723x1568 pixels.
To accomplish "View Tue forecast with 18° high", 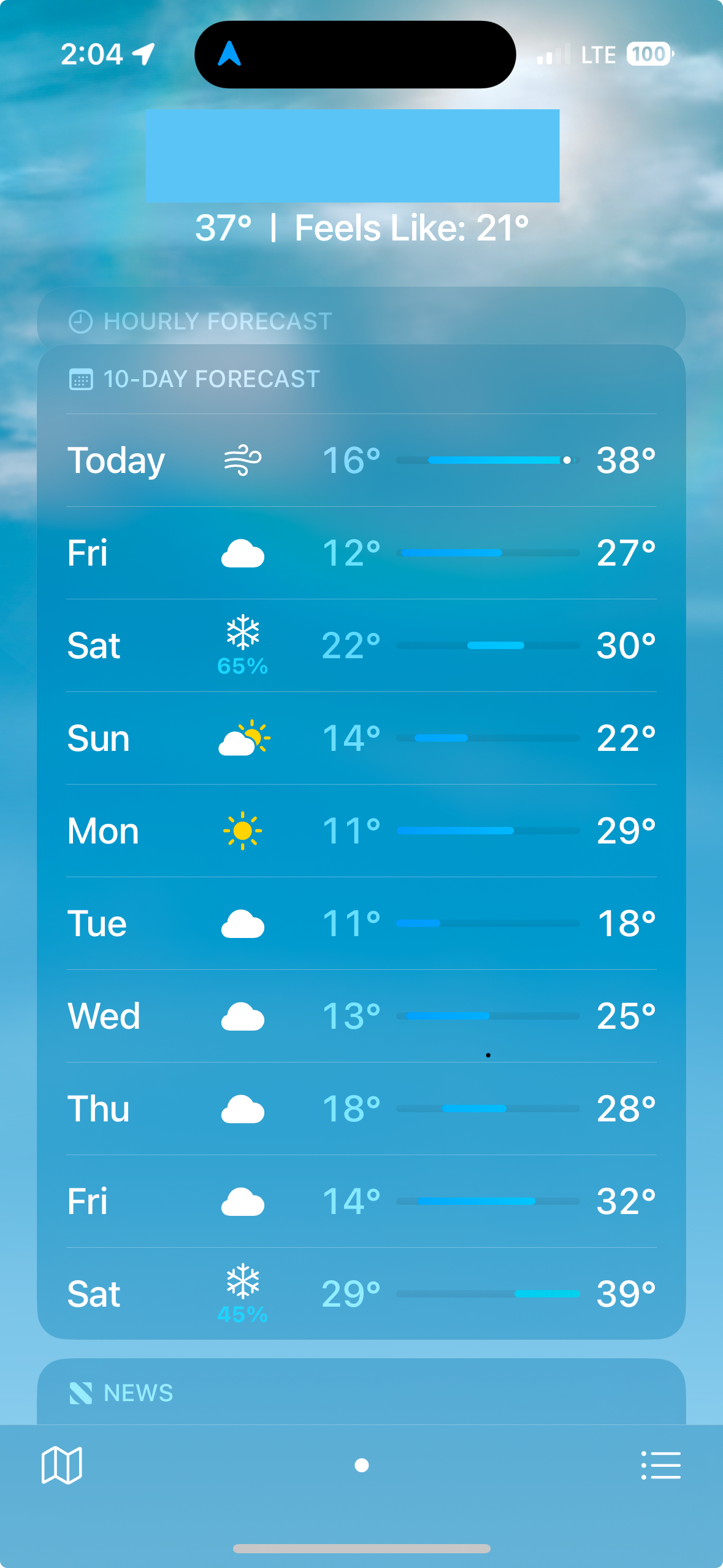I will pyautogui.click(x=361, y=923).
